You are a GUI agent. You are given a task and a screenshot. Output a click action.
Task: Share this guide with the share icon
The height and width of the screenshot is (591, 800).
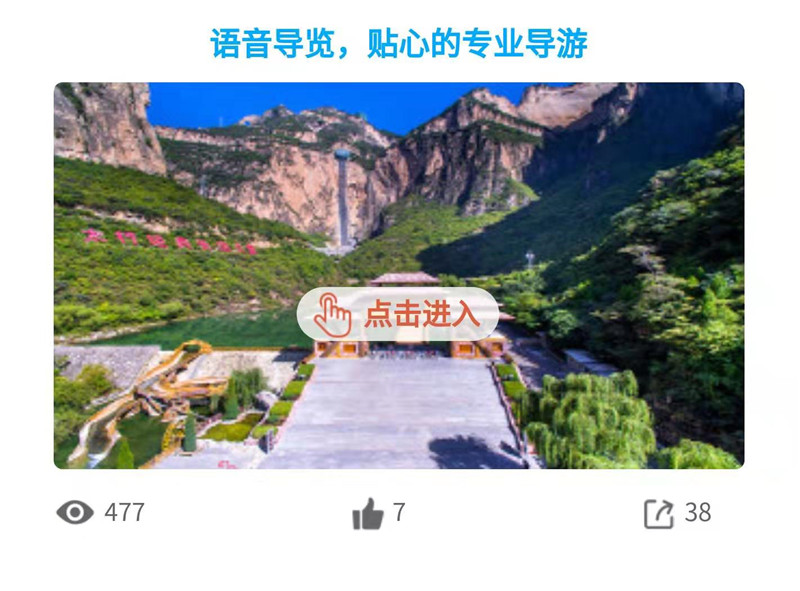click(659, 514)
